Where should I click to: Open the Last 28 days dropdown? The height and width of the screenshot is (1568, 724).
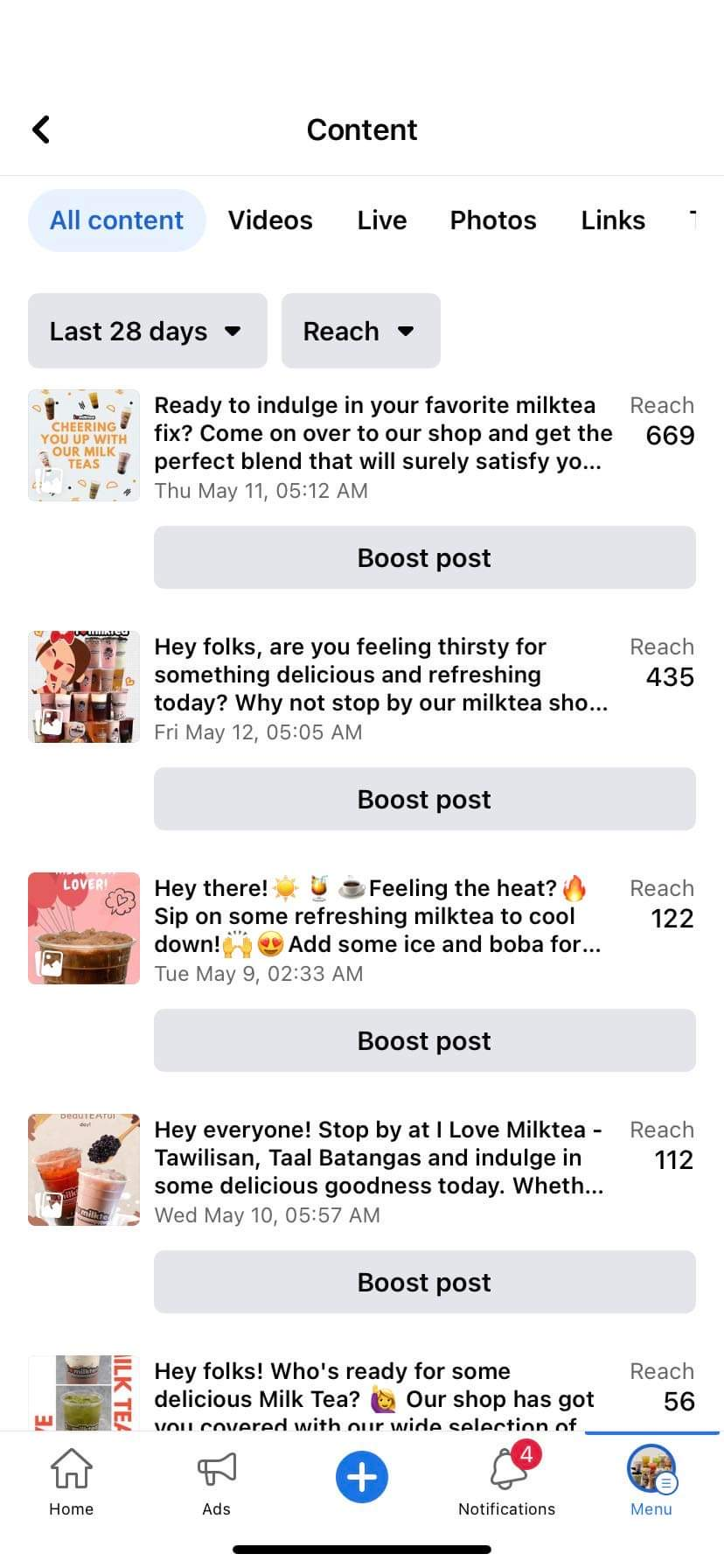tap(147, 331)
